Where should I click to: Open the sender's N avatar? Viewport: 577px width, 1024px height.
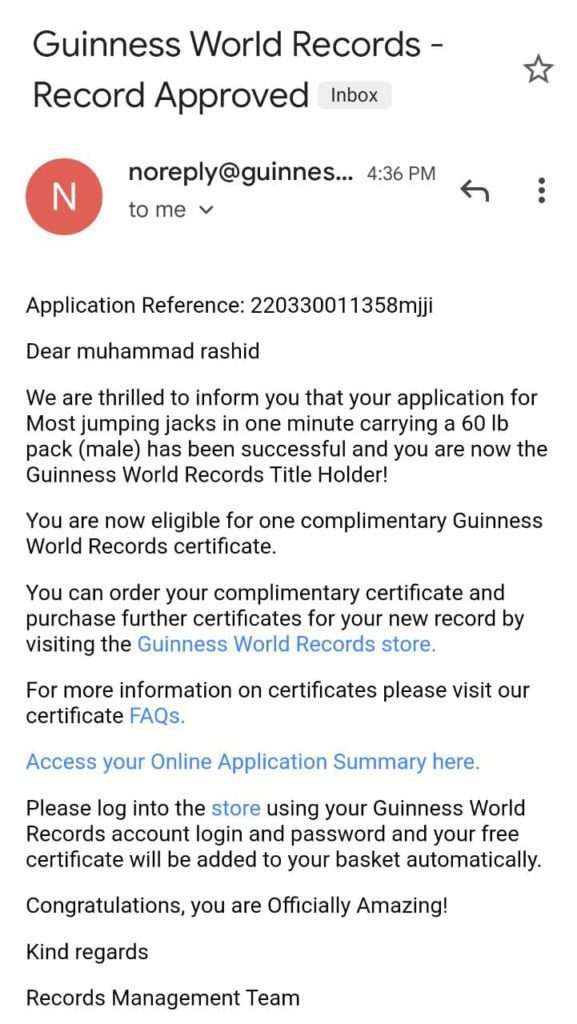pos(63,197)
